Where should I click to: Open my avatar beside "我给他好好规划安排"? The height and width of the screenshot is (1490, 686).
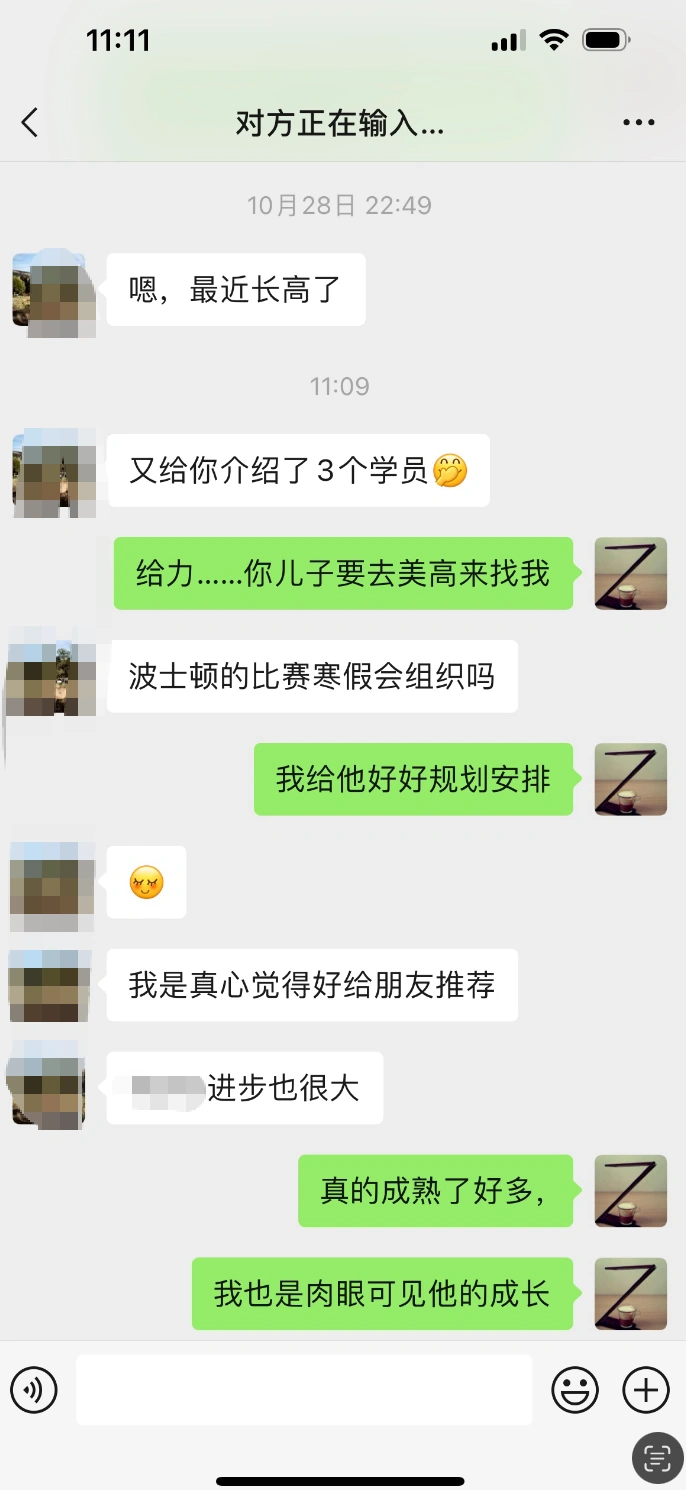[x=630, y=779]
